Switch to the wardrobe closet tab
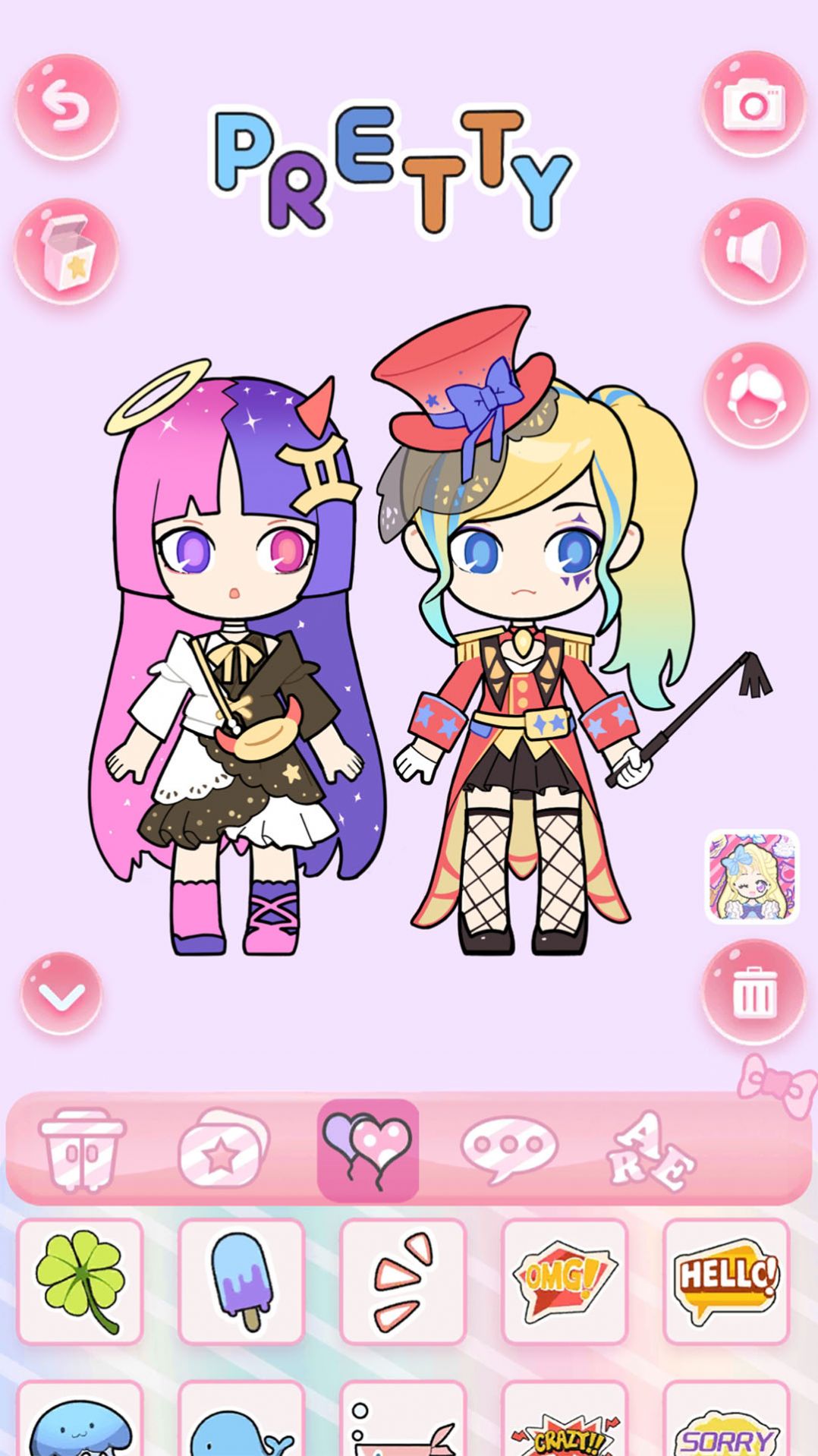818x1456 pixels. coord(82,1150)
